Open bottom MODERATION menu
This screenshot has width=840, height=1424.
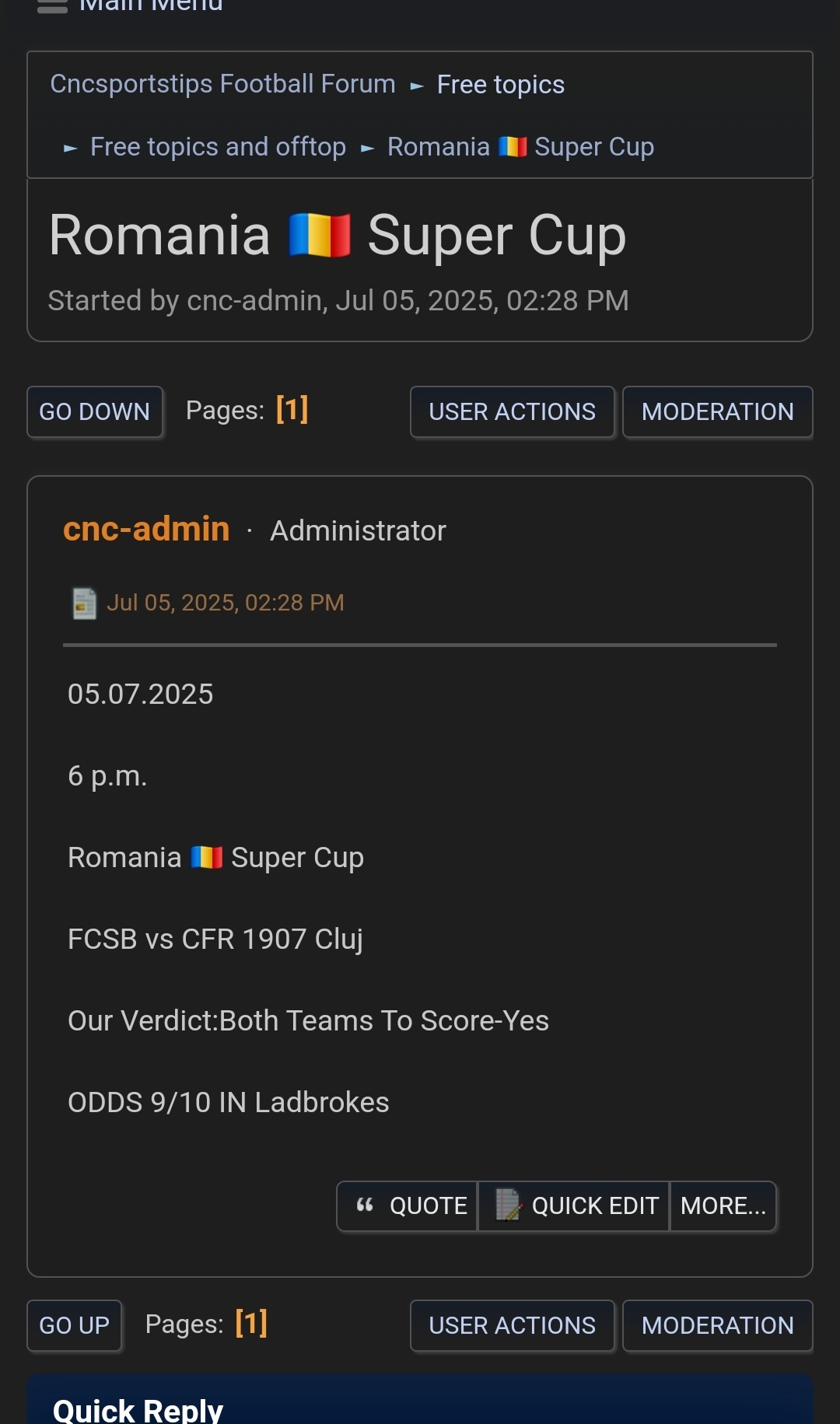[x=718, y=1325]
